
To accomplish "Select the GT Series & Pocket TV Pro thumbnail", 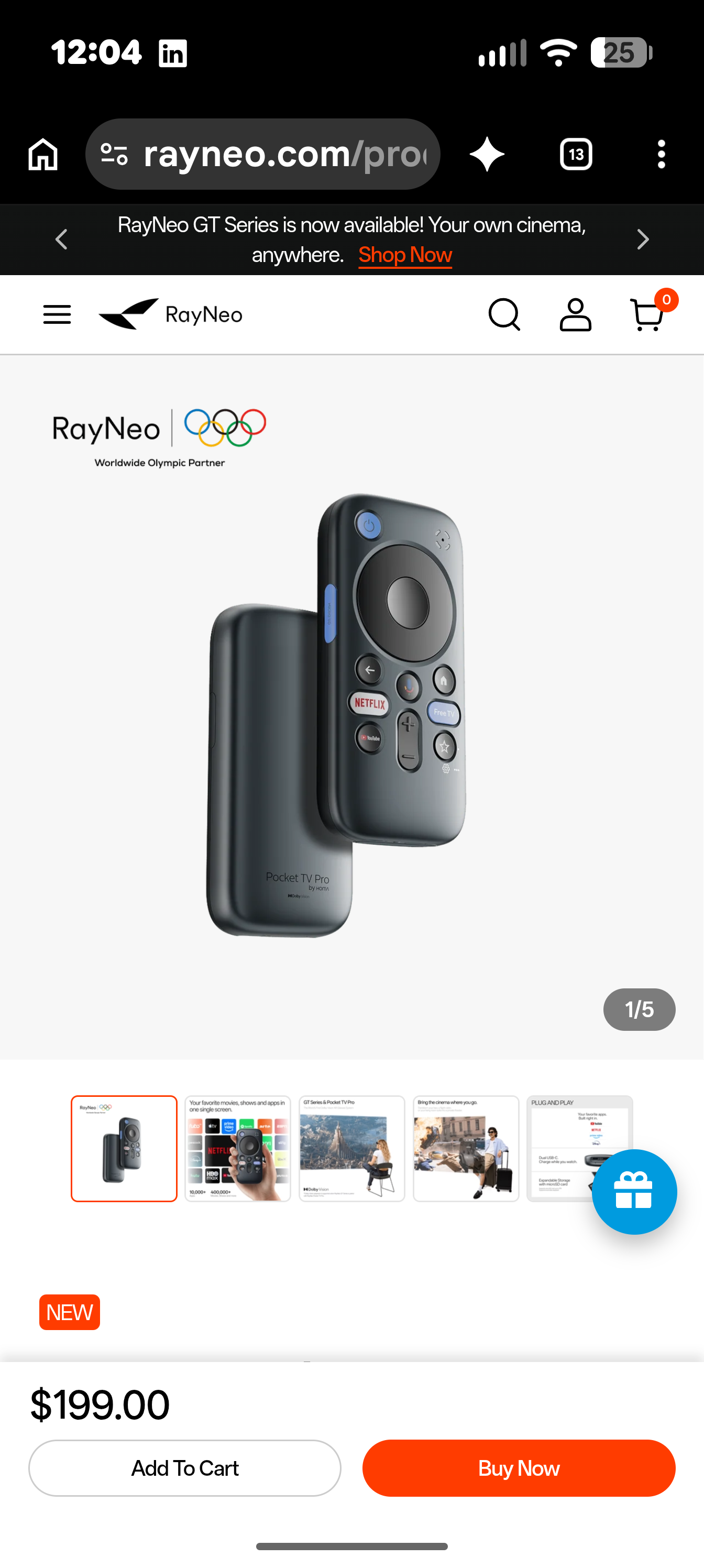I will pyautogui.click(x=351, y=1149).
